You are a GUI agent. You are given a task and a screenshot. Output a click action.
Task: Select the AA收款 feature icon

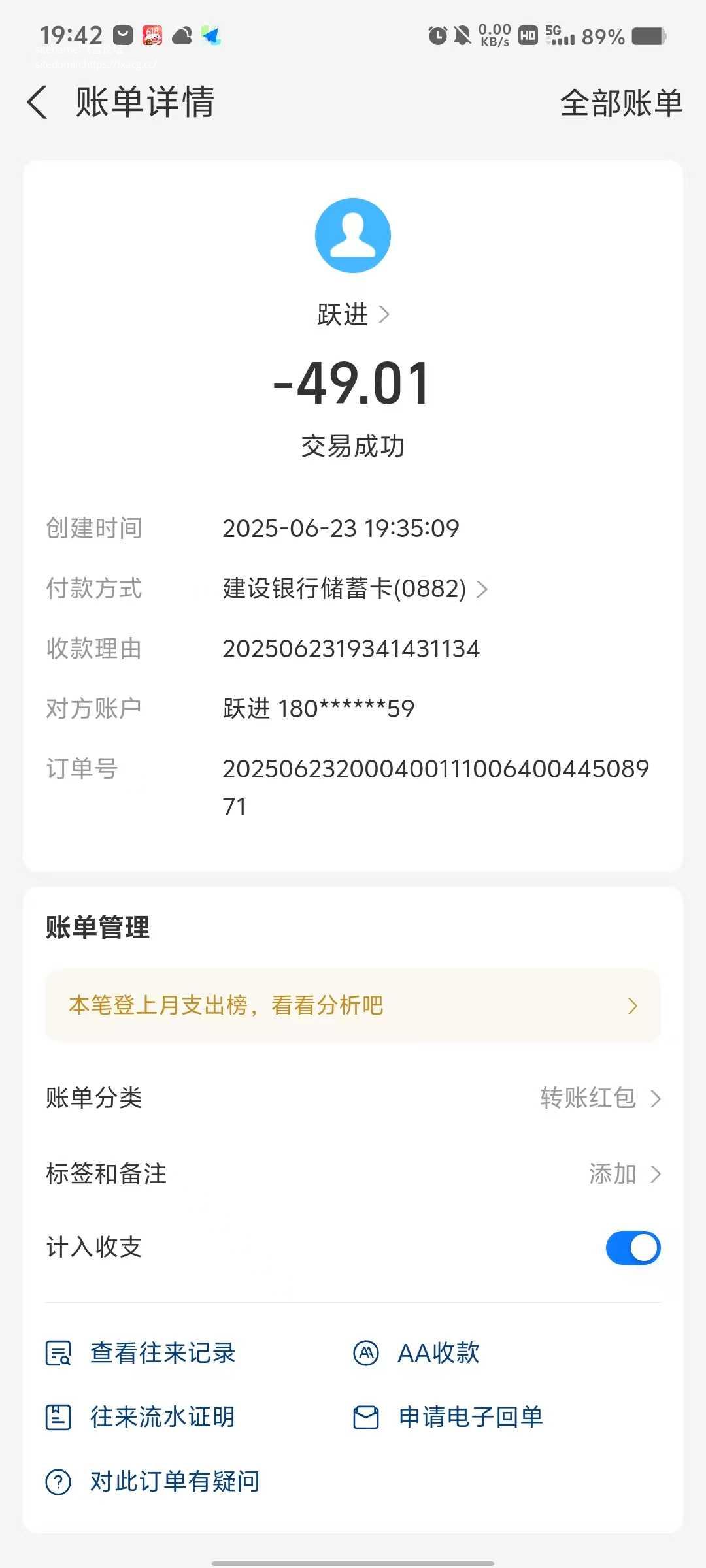(364, 1354)
